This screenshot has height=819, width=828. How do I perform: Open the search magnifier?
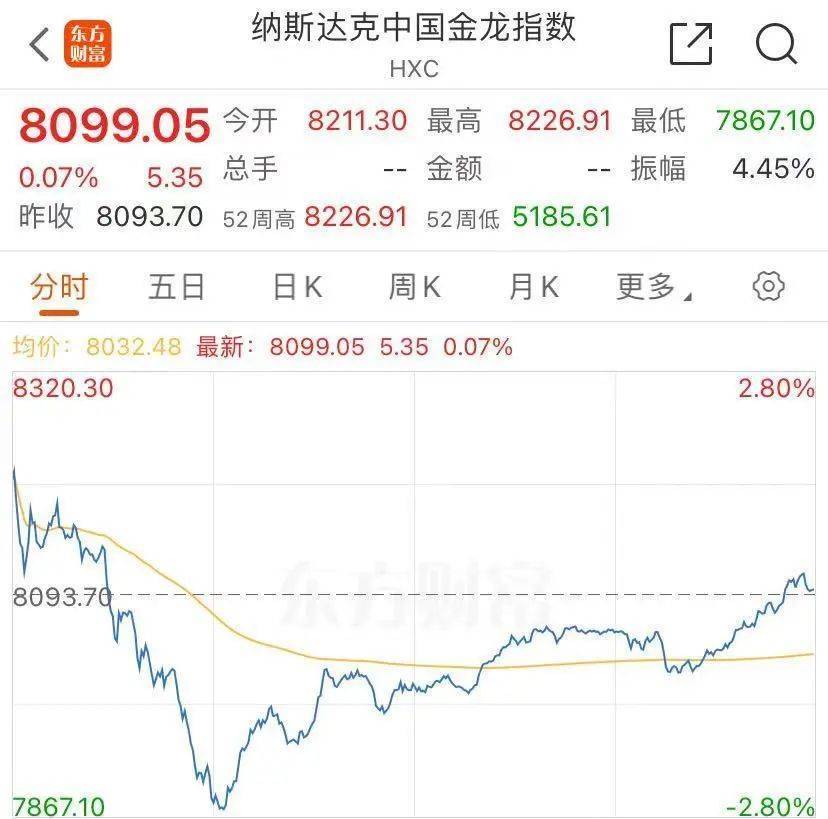[x=776, y=44]
